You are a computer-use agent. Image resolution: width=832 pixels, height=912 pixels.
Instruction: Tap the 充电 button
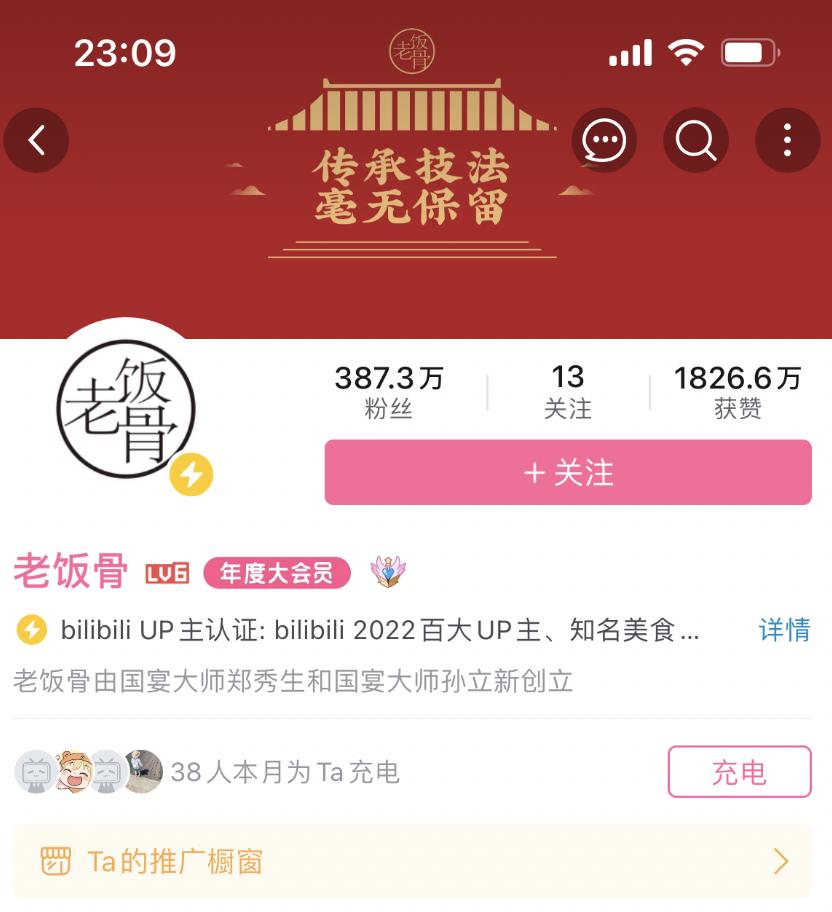[739, 772]
